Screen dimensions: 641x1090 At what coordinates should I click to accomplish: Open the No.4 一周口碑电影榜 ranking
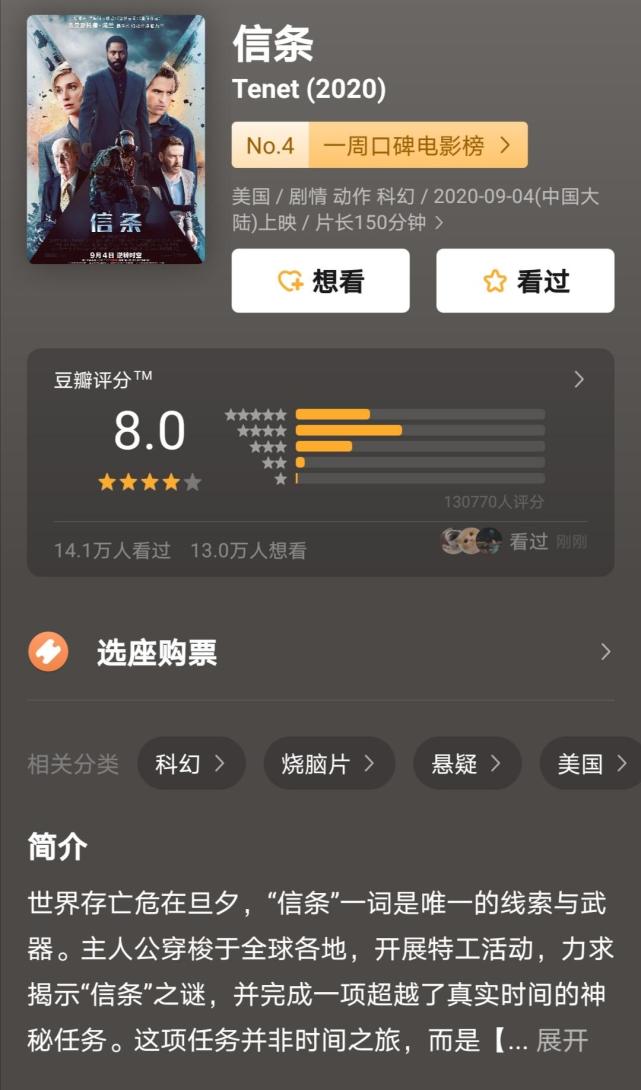tap(379, 146)
